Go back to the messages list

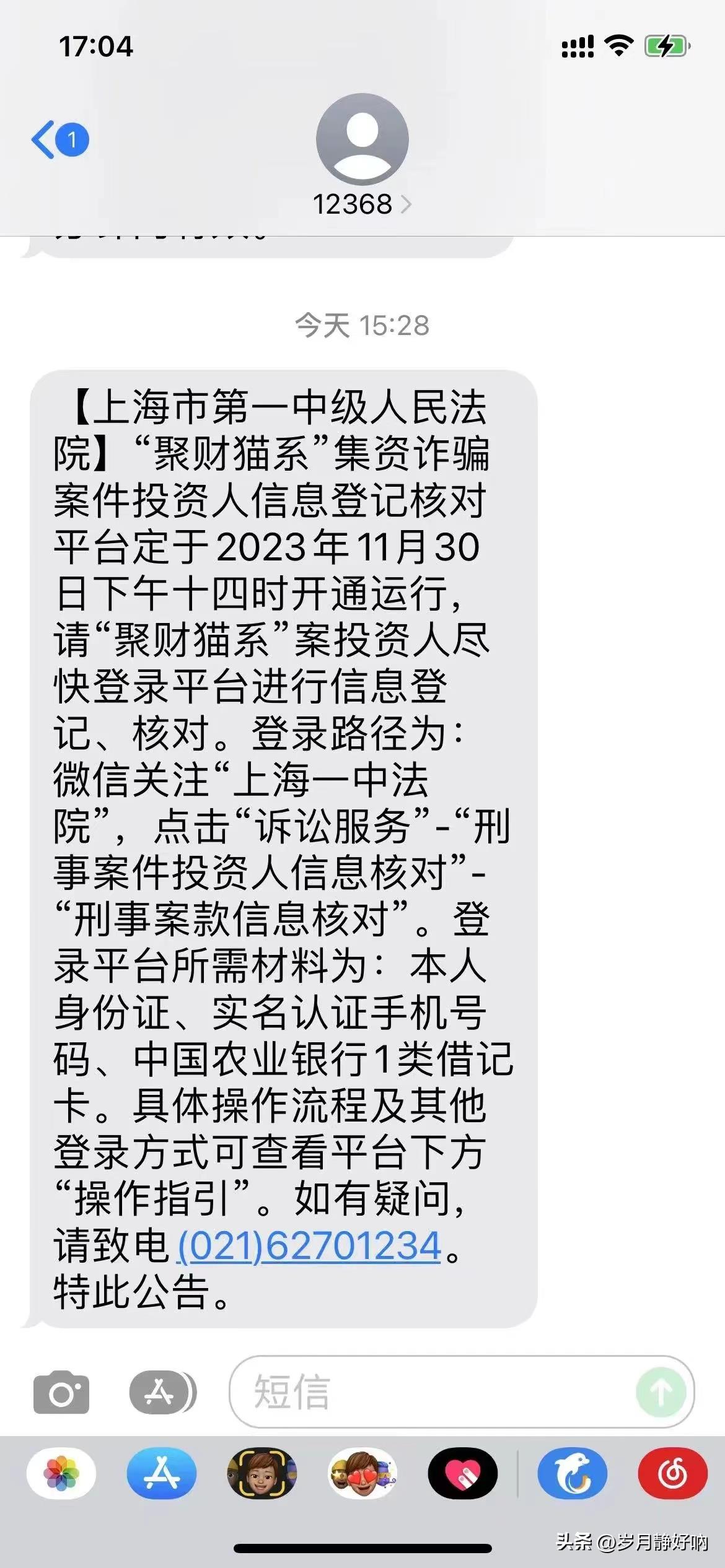pos(59,140)
